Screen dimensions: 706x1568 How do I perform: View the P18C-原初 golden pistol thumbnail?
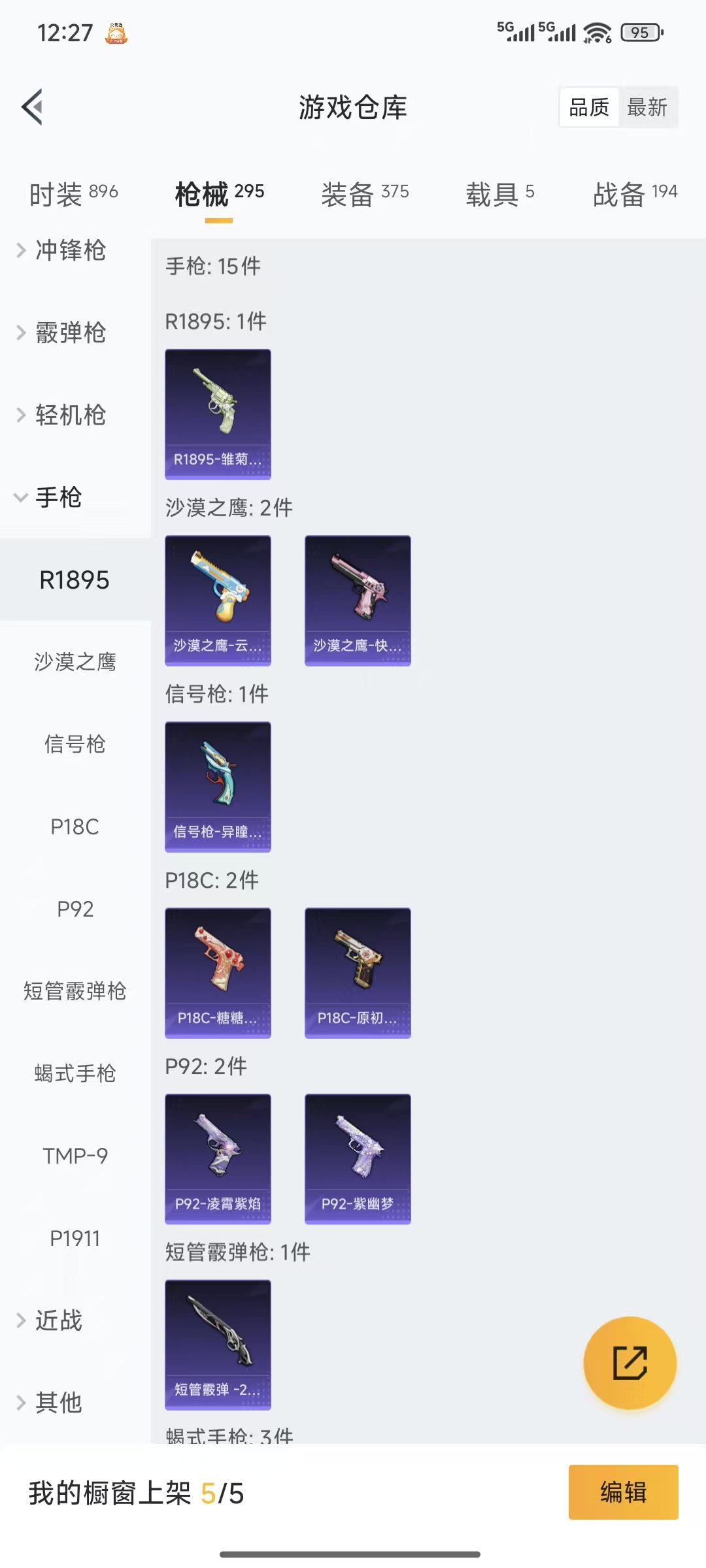[357, 972]
